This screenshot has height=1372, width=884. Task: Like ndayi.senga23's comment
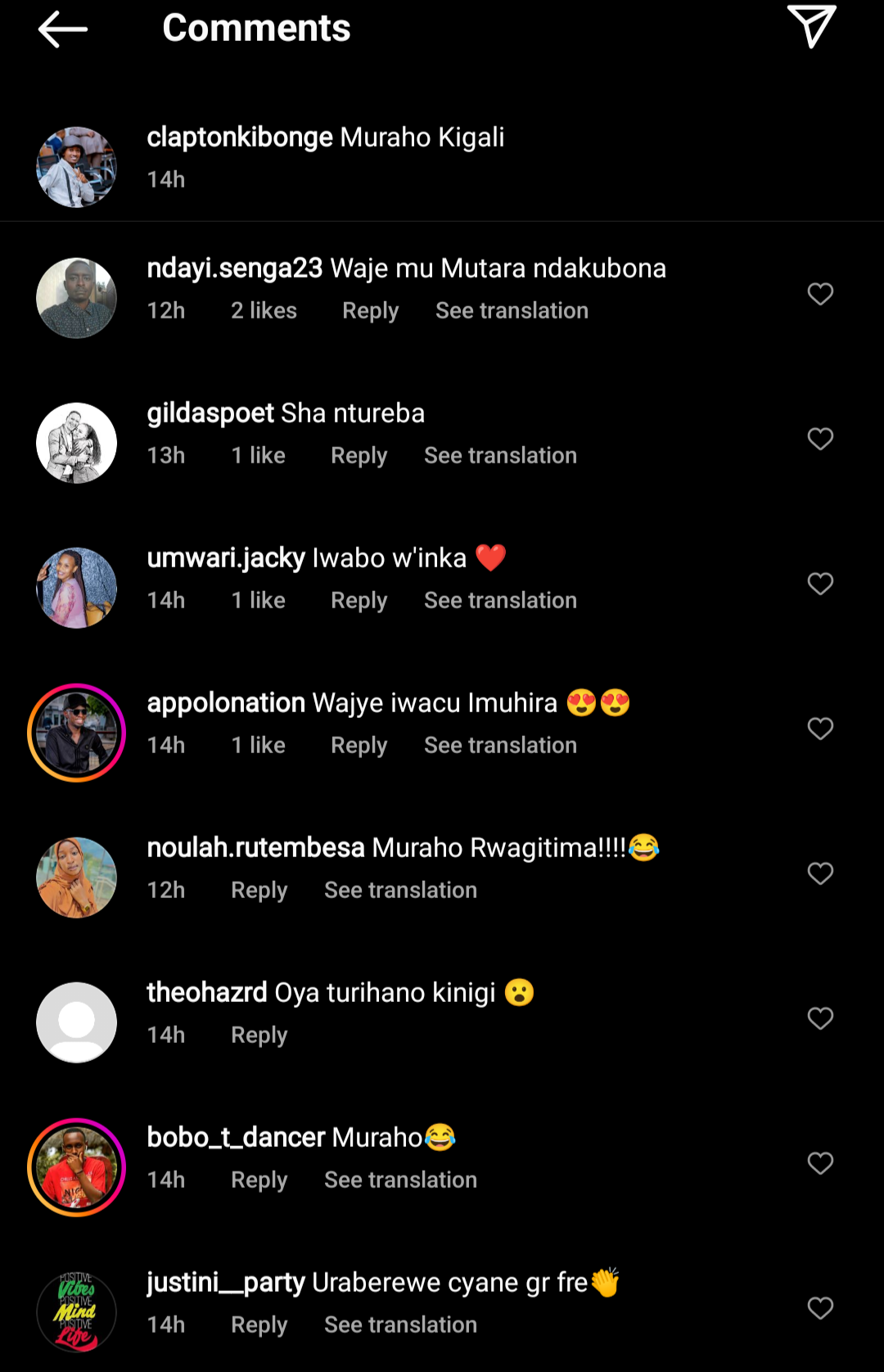820,294
